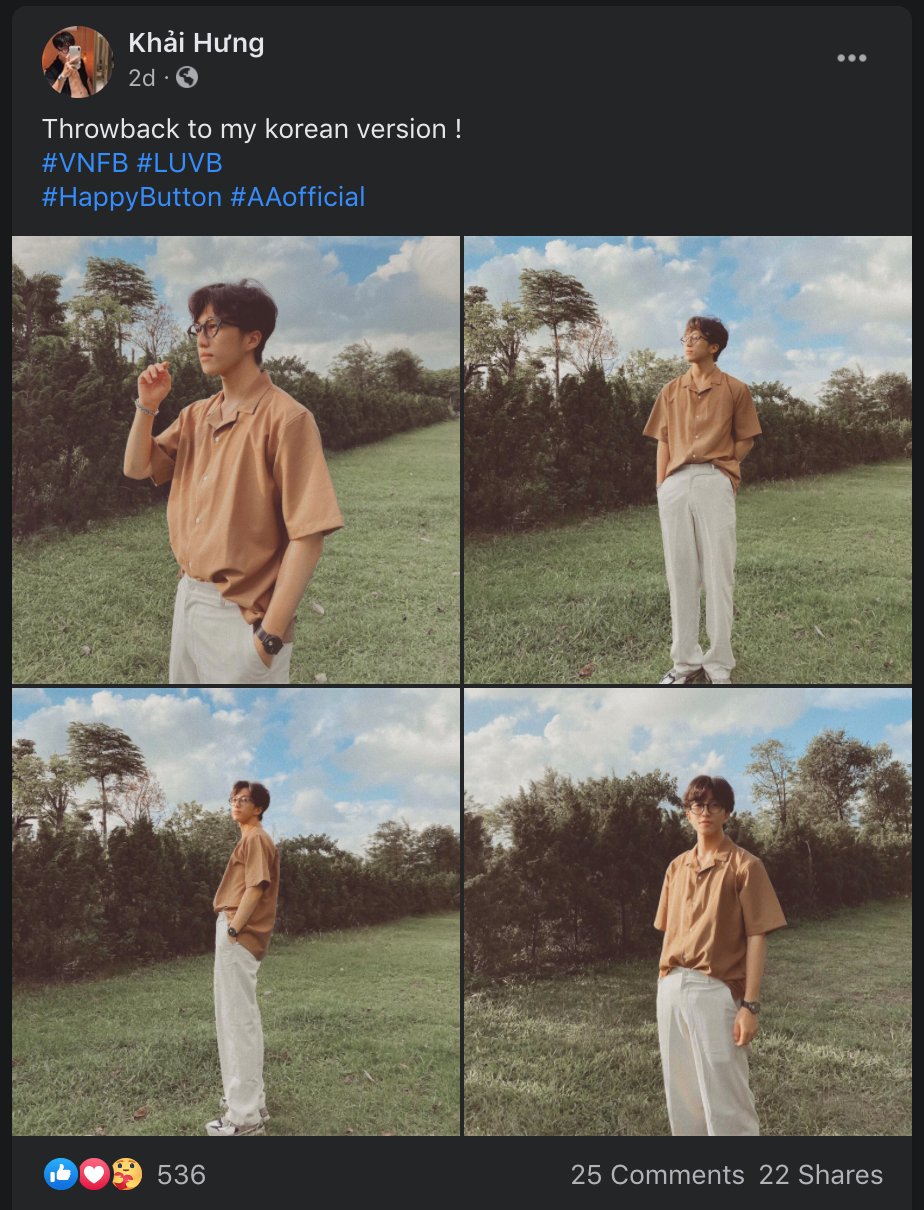Screen dimensions: 924x1210
Task: Tap the #HappyButton hashtag
Action: 131,197
